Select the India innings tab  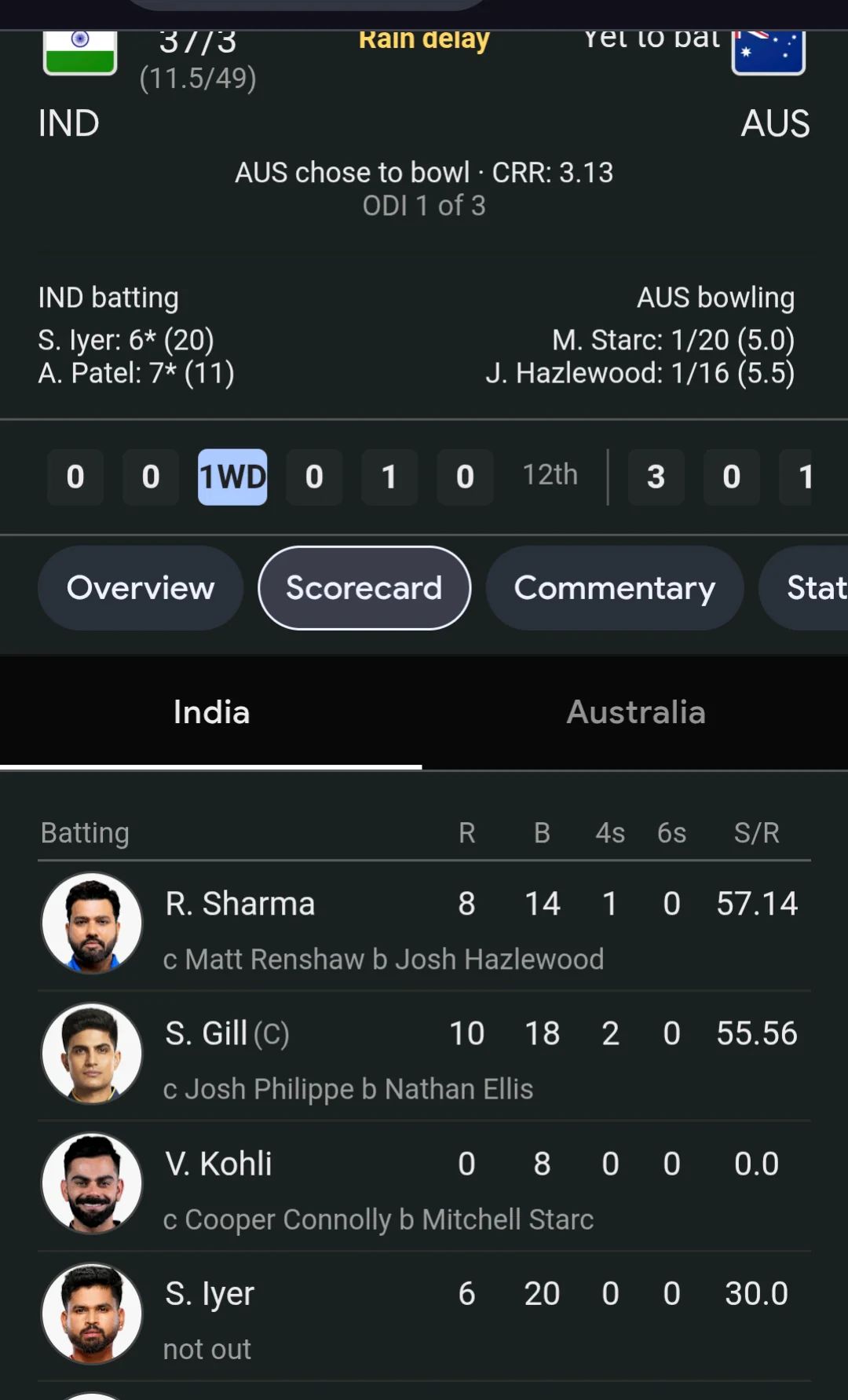point(211,712)
